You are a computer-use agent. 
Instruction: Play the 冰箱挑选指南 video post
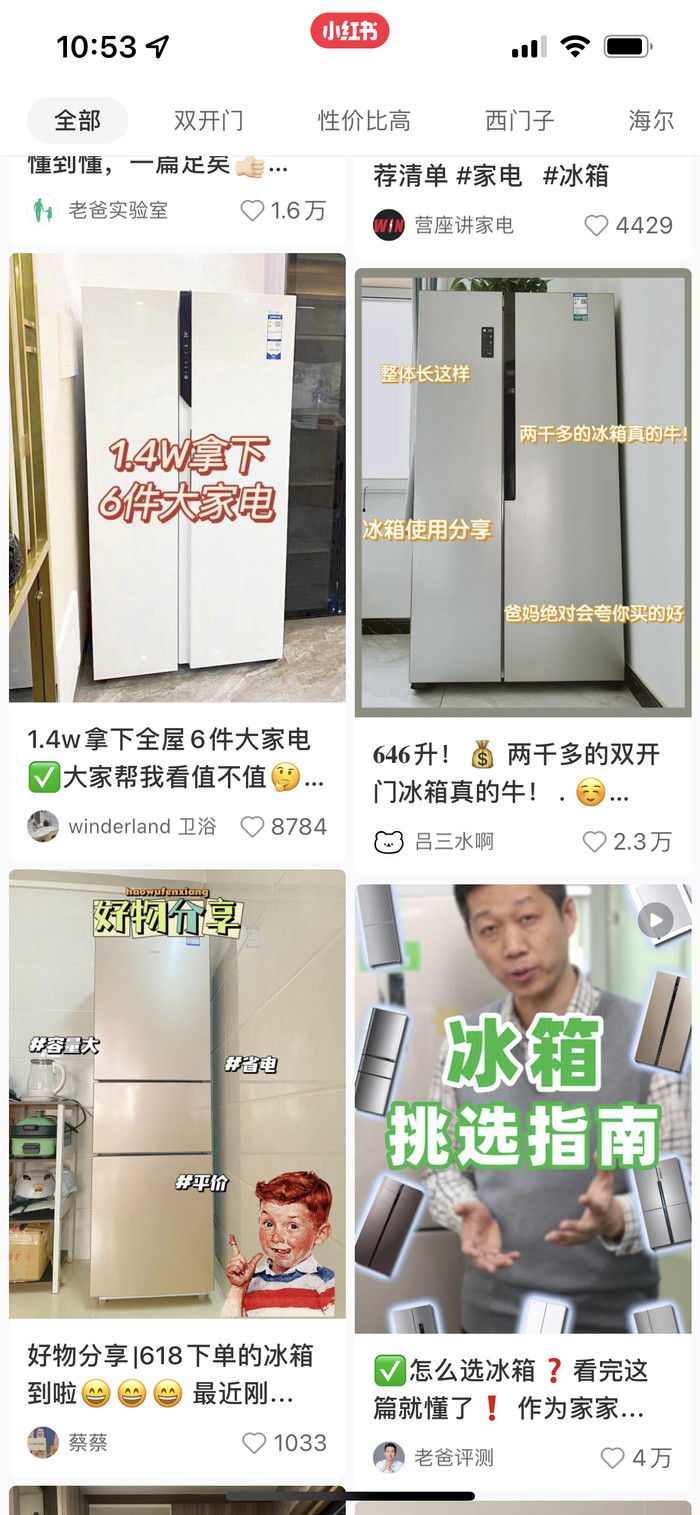click(523, 1108)
